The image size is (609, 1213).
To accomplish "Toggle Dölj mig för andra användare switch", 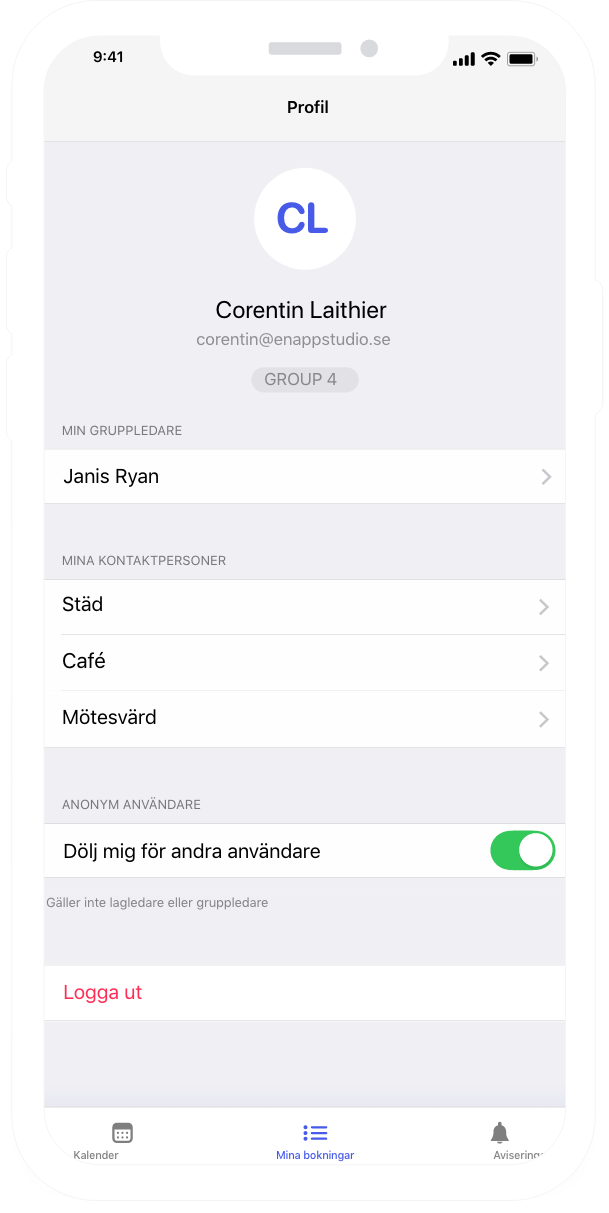I will 521,851.
